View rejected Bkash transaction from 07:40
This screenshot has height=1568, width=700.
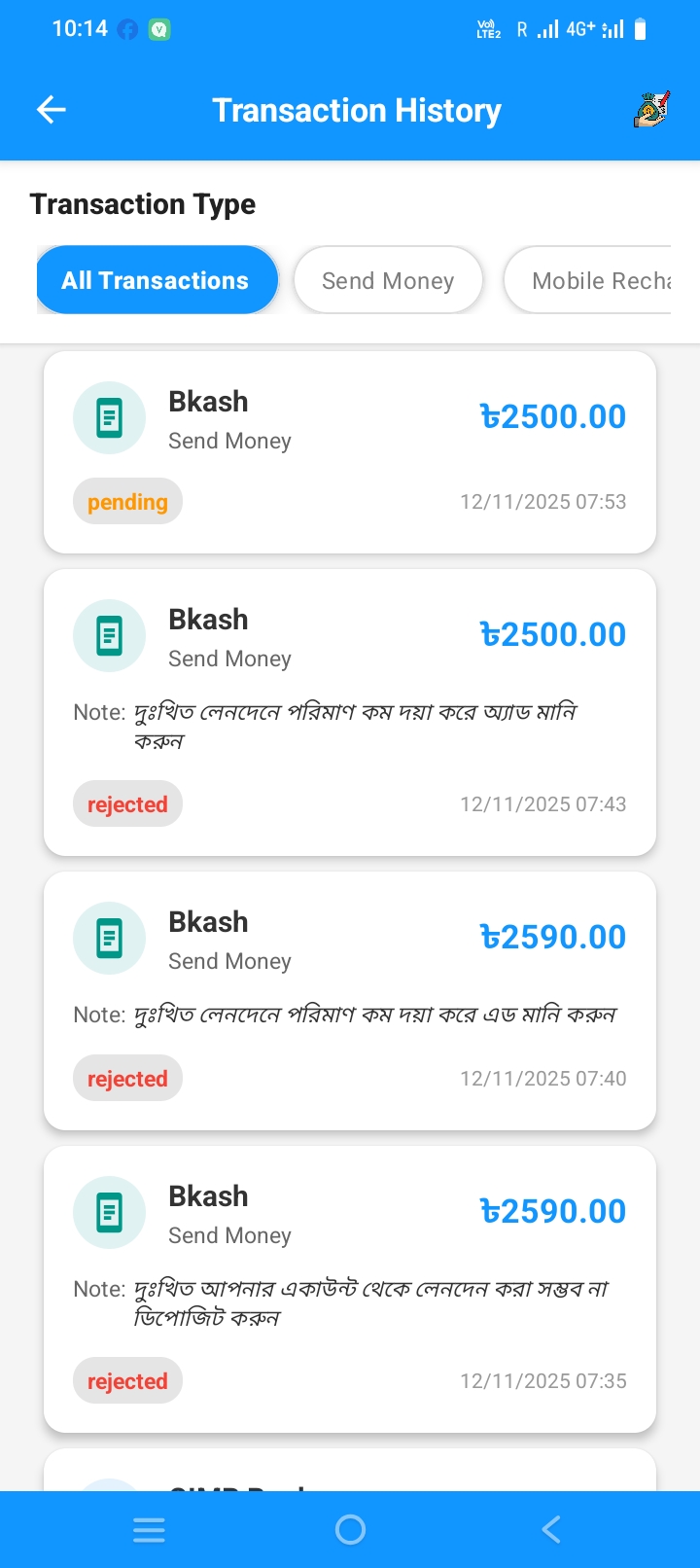350,1000
